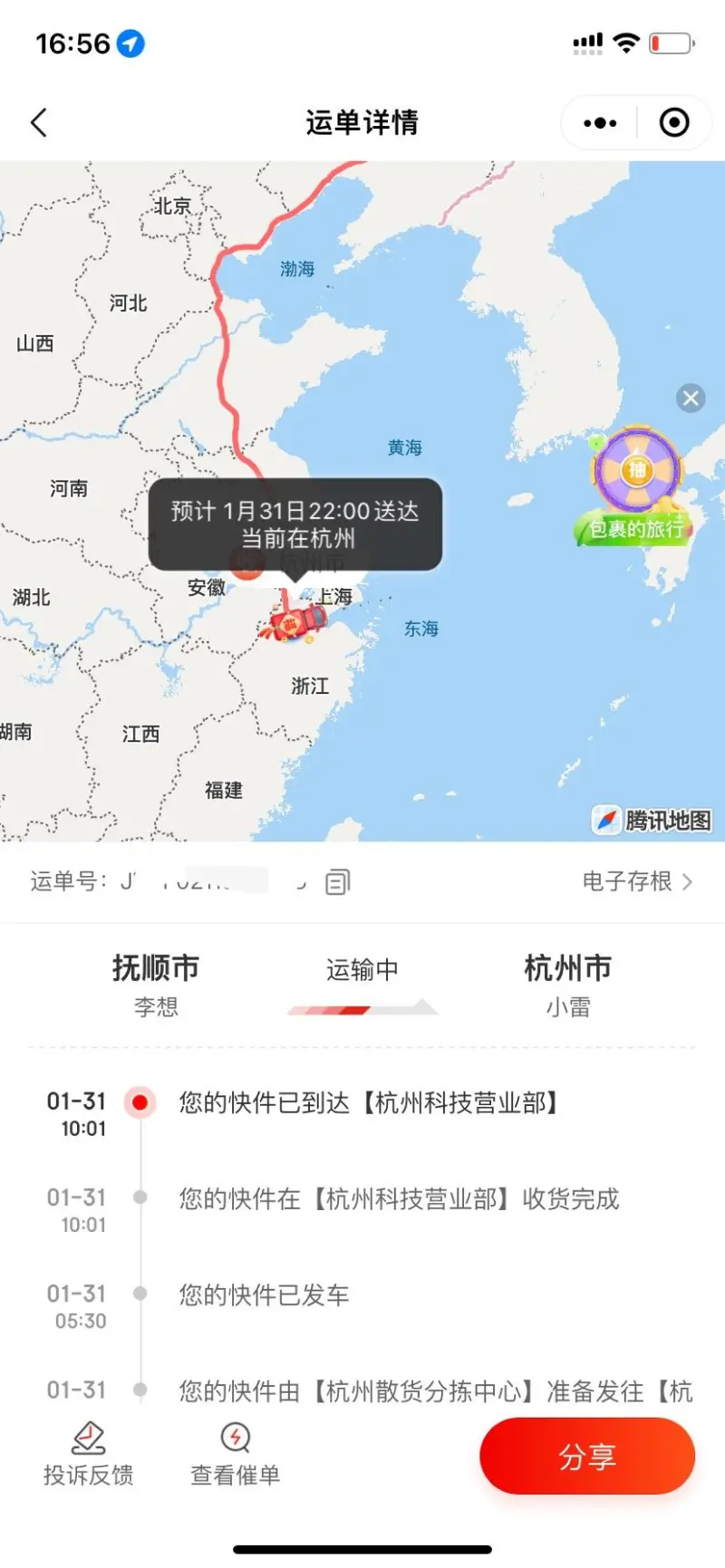Open 电子存根 electronic receipt
The image size is (725, 1568).
(x=636, y=881)
